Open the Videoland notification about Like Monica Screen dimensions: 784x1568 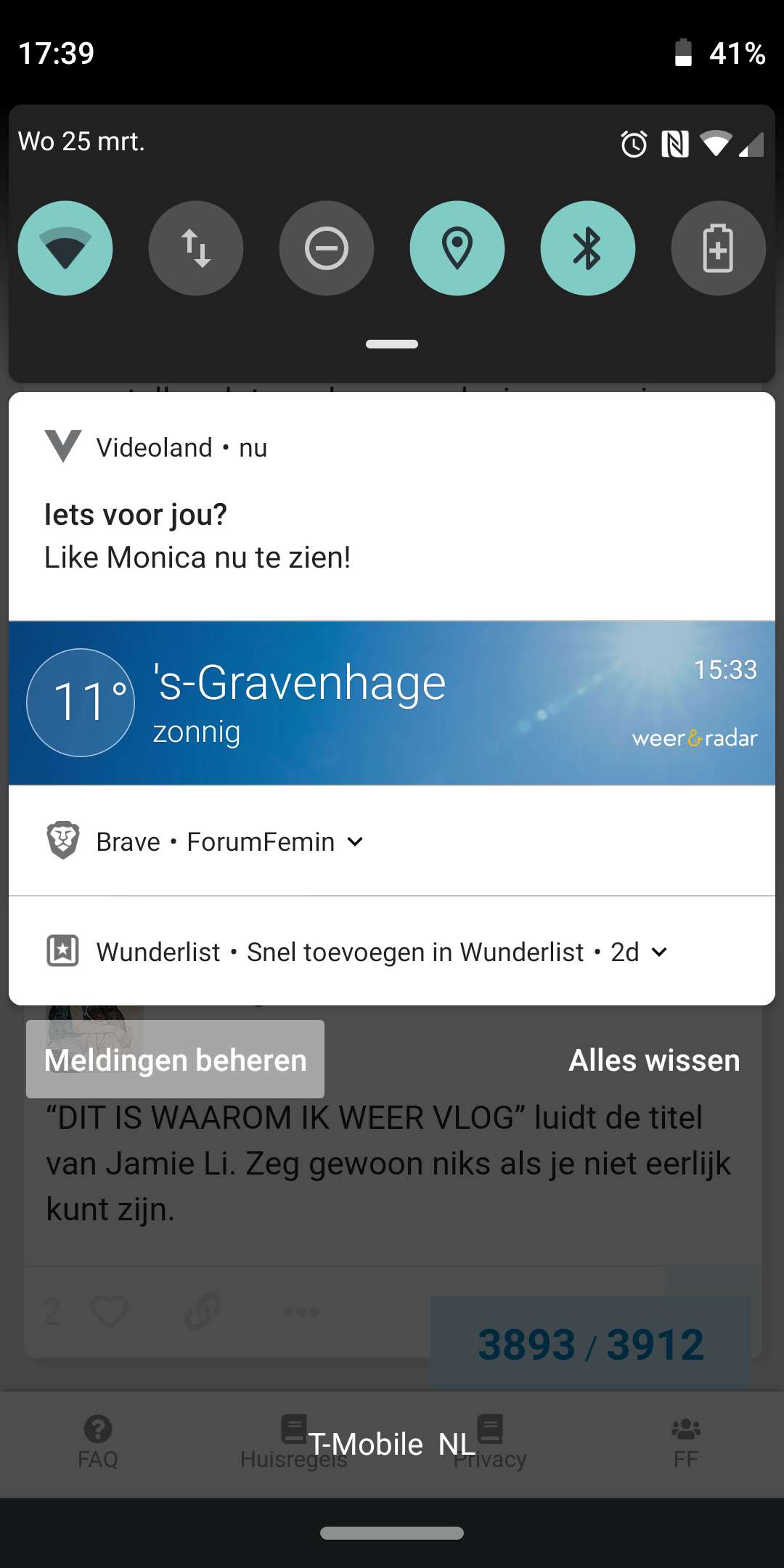pos(392,506)
